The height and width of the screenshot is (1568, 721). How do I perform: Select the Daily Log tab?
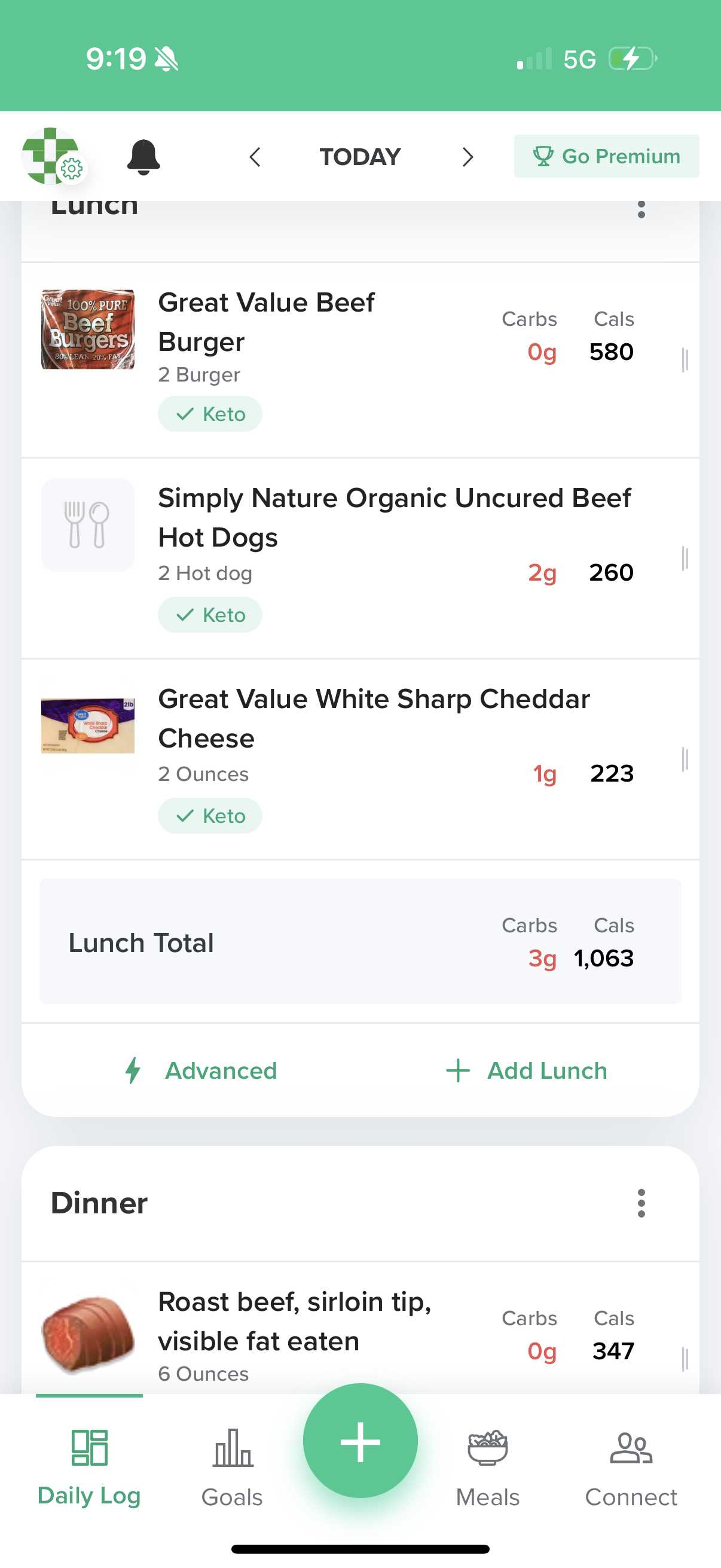[x=90, y=1468]
